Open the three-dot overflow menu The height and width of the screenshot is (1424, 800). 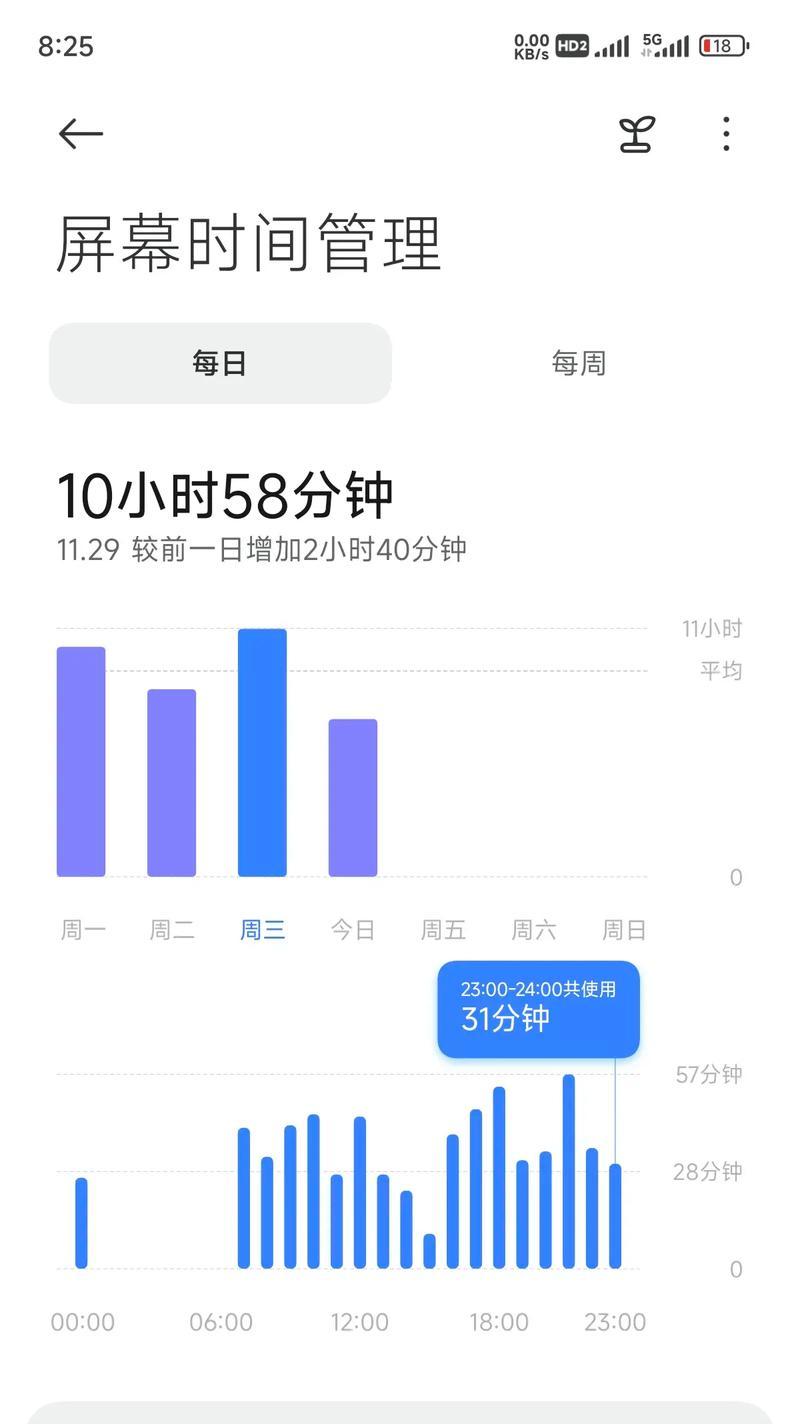click(x=726, y=134)
